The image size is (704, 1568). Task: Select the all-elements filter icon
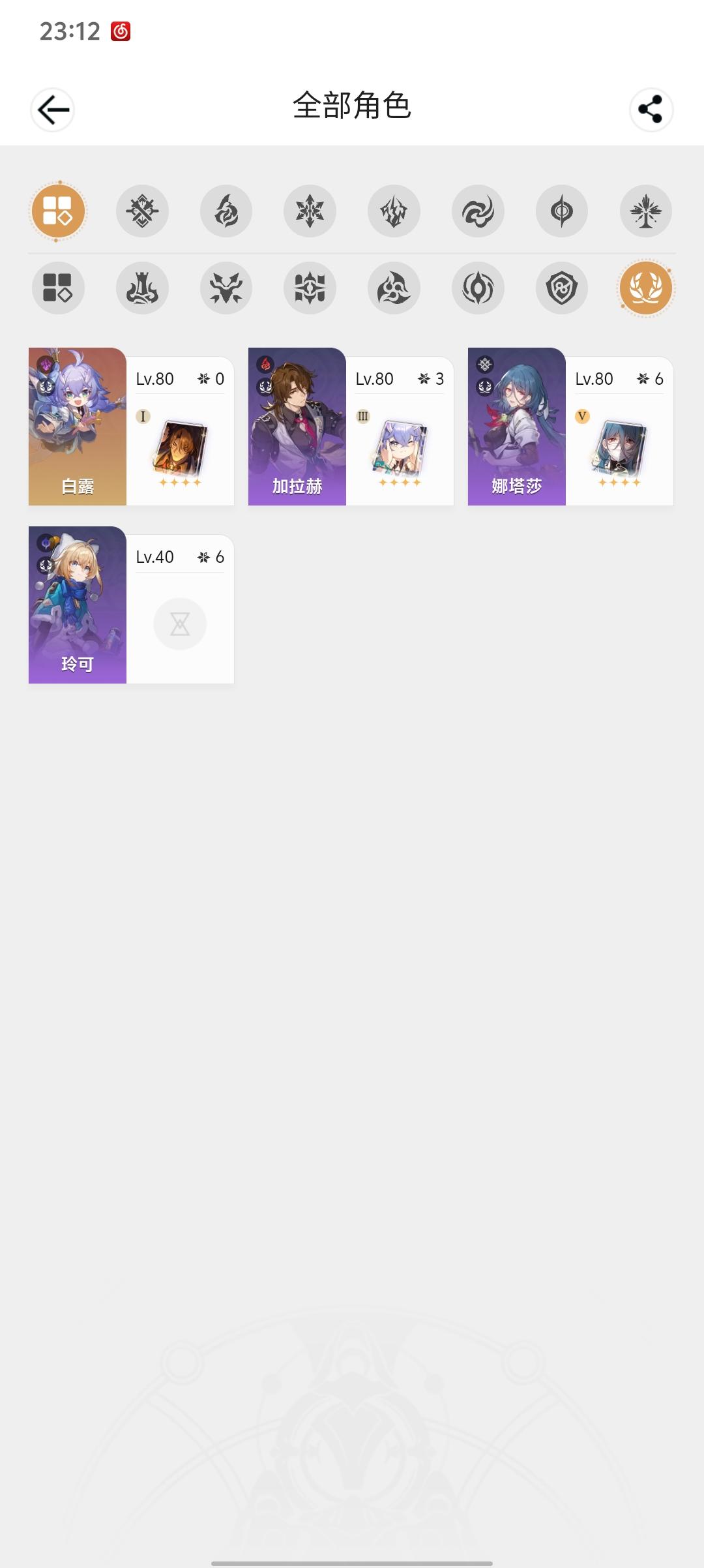tap(57, 211)
